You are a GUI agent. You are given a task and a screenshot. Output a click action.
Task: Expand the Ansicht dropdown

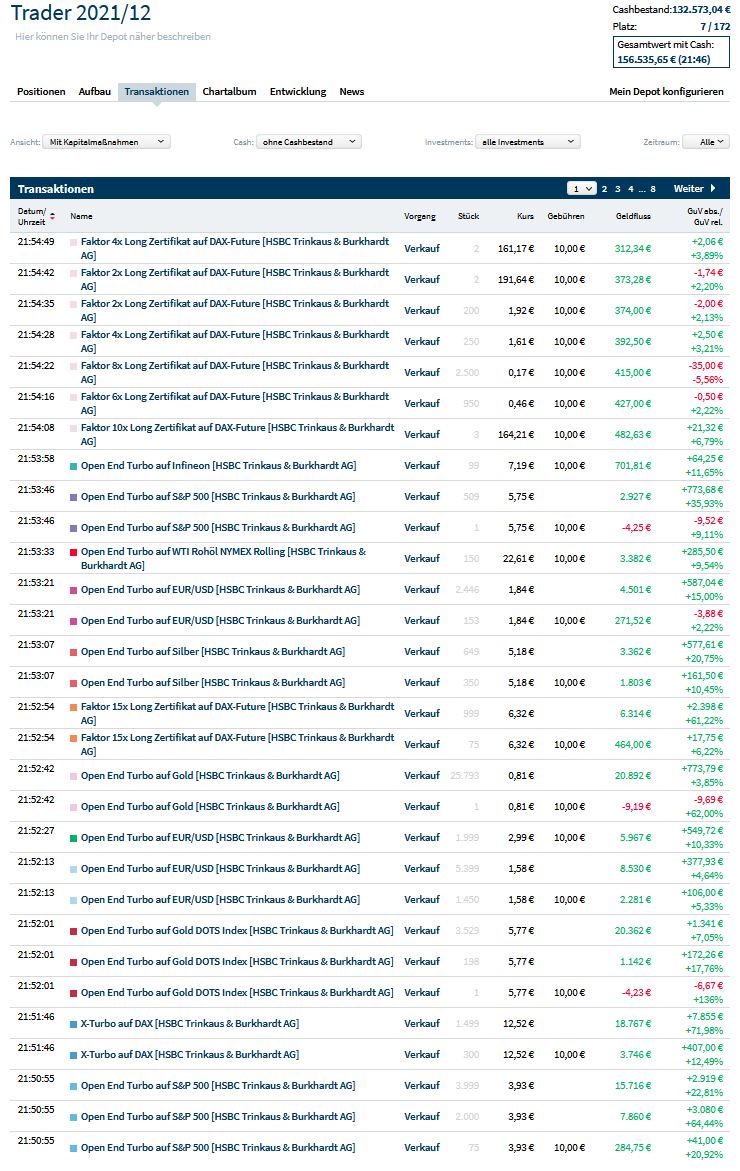[x=107, y=142]
